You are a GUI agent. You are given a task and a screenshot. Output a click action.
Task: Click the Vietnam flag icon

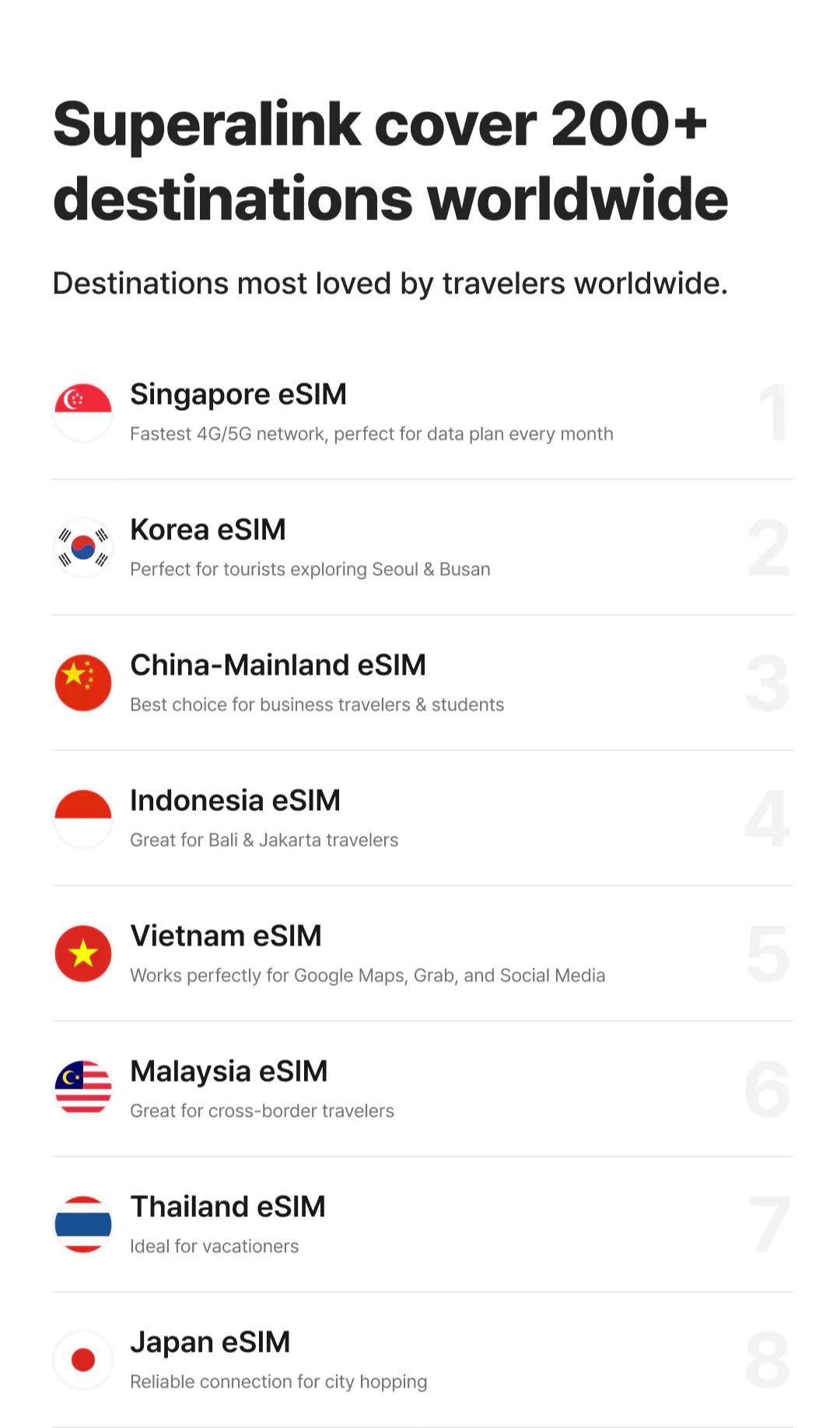click(82, 953)
